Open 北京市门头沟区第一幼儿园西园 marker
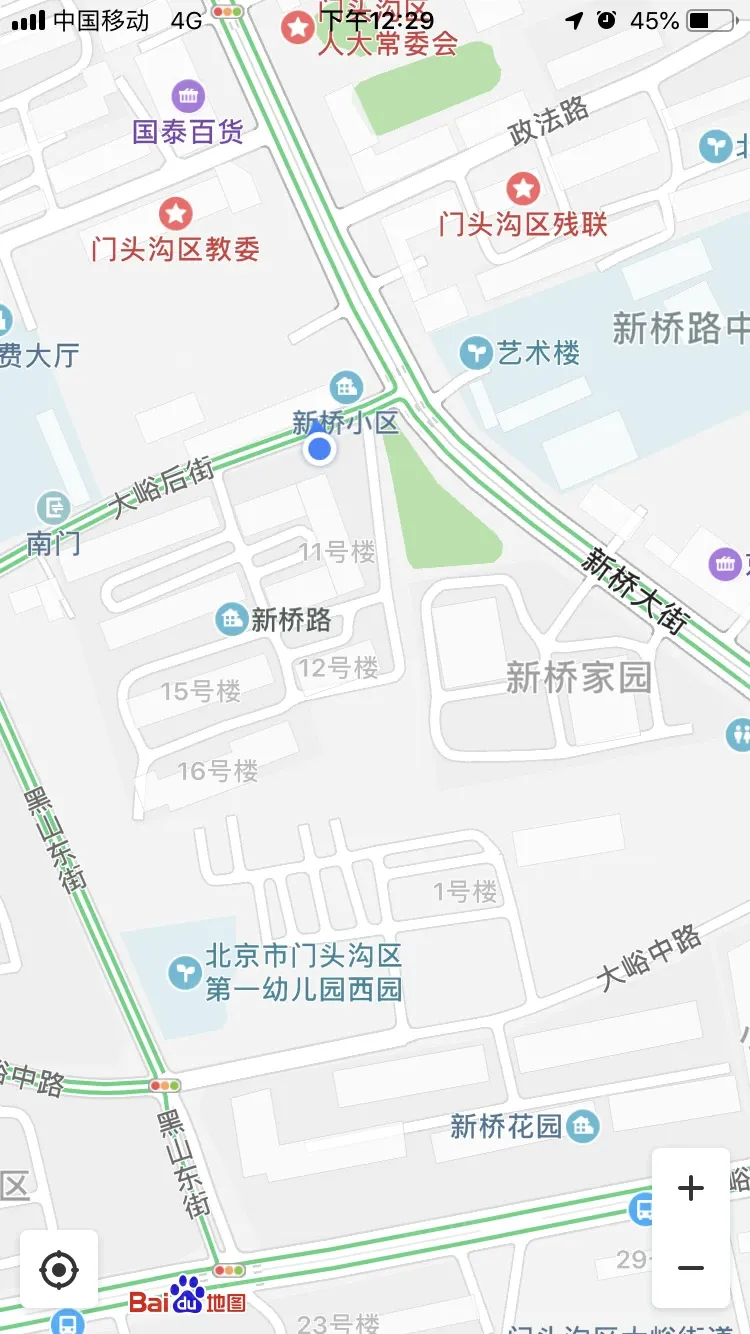The image size is (750, 1334). (x=184, y=971)
